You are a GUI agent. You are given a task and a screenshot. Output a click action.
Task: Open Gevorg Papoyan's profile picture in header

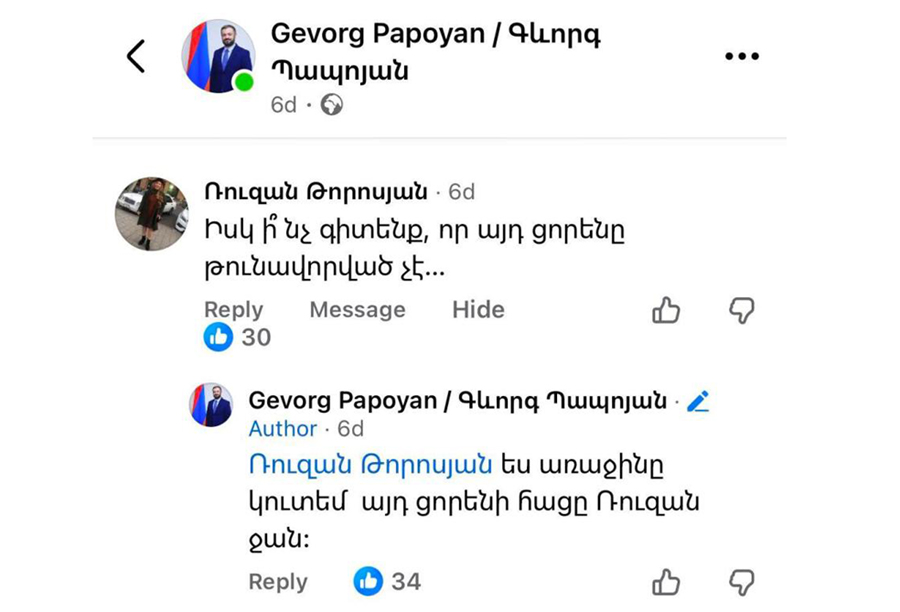click(217, 56)
